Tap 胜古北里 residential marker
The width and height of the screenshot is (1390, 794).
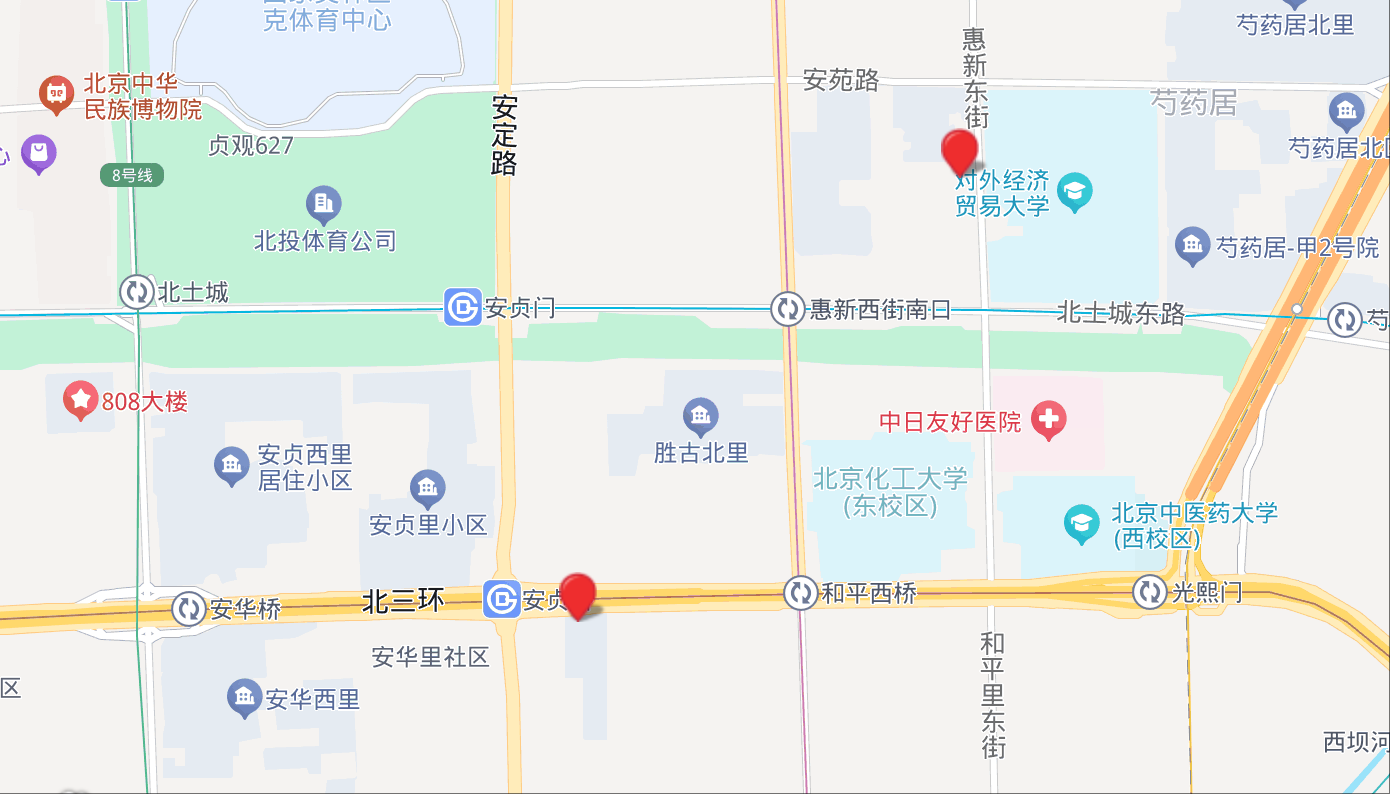click(x=700, y=416)
